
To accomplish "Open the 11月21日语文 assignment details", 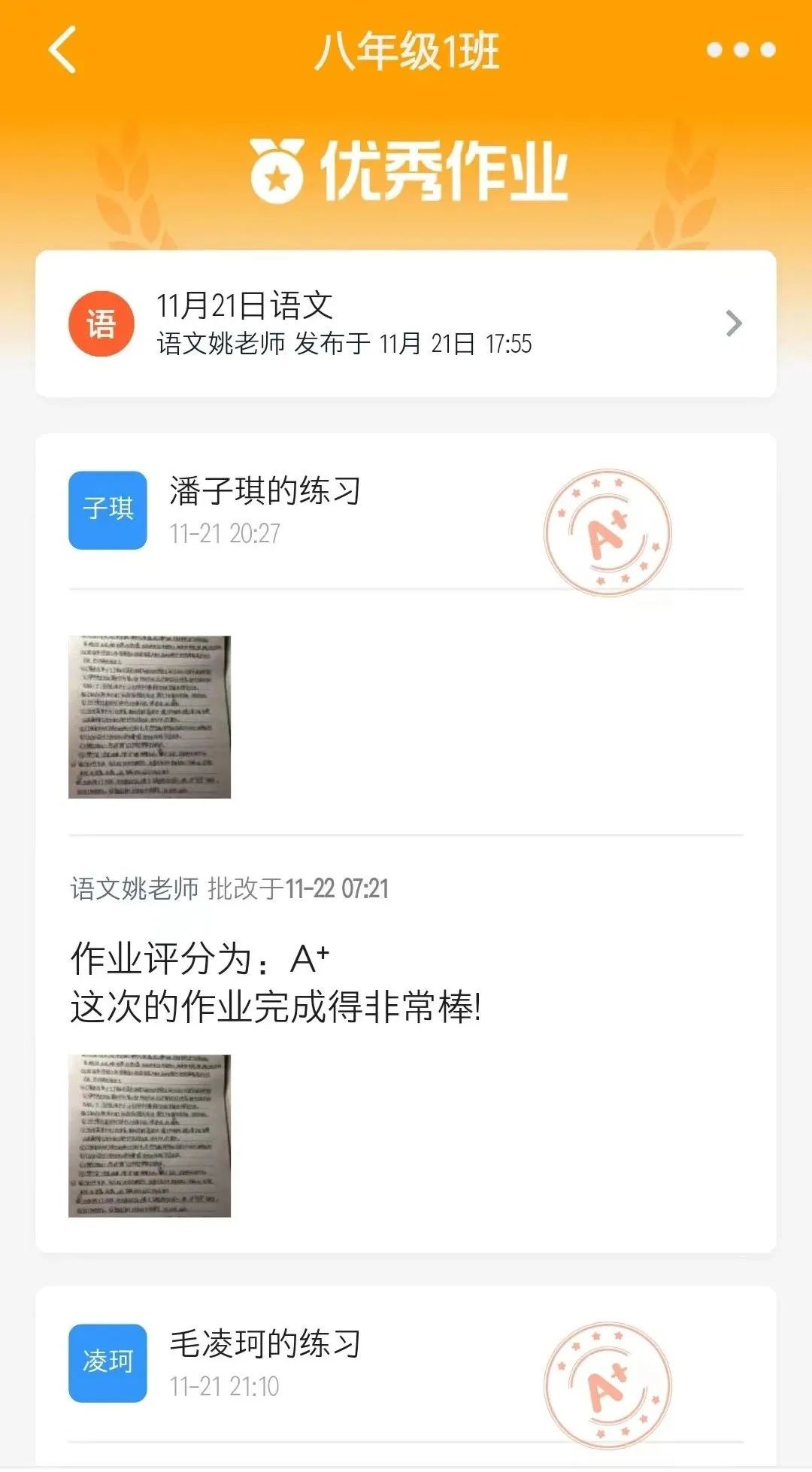I will click(x=406, y=324).
